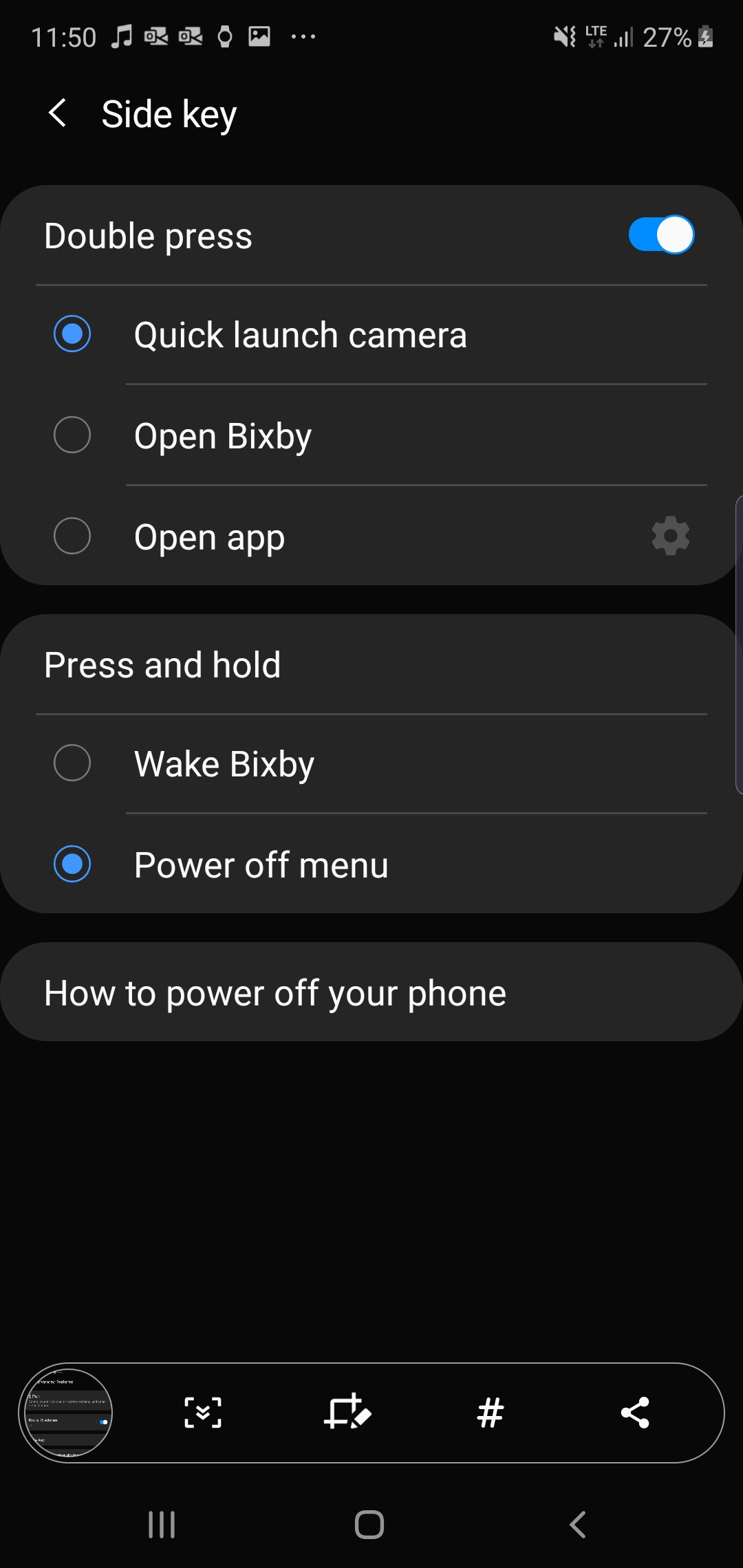Crop and draw on the screenshot
The width and height of the screenshot is (743, 1568).
pyautogui.click(x=347, y=1413)
